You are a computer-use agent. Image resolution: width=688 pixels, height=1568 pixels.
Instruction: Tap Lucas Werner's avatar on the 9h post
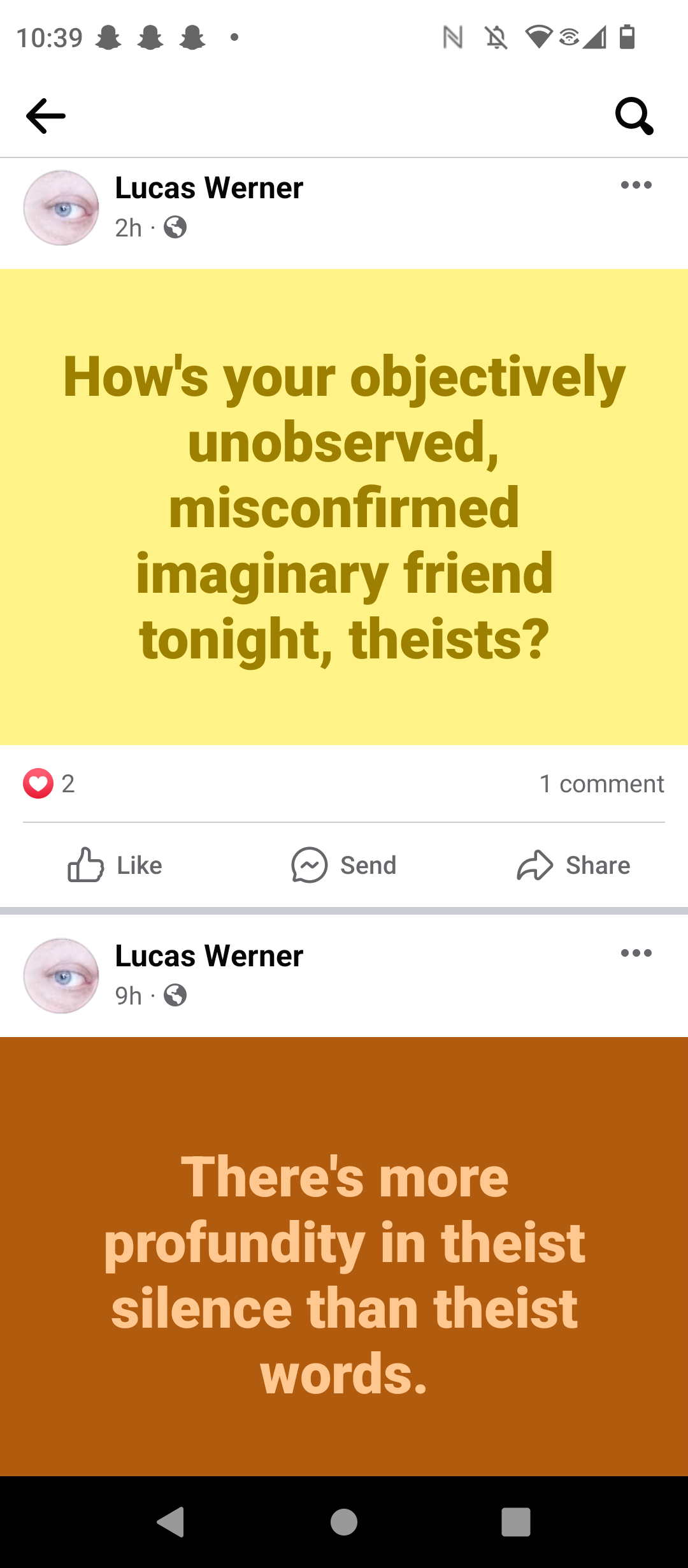61,975
